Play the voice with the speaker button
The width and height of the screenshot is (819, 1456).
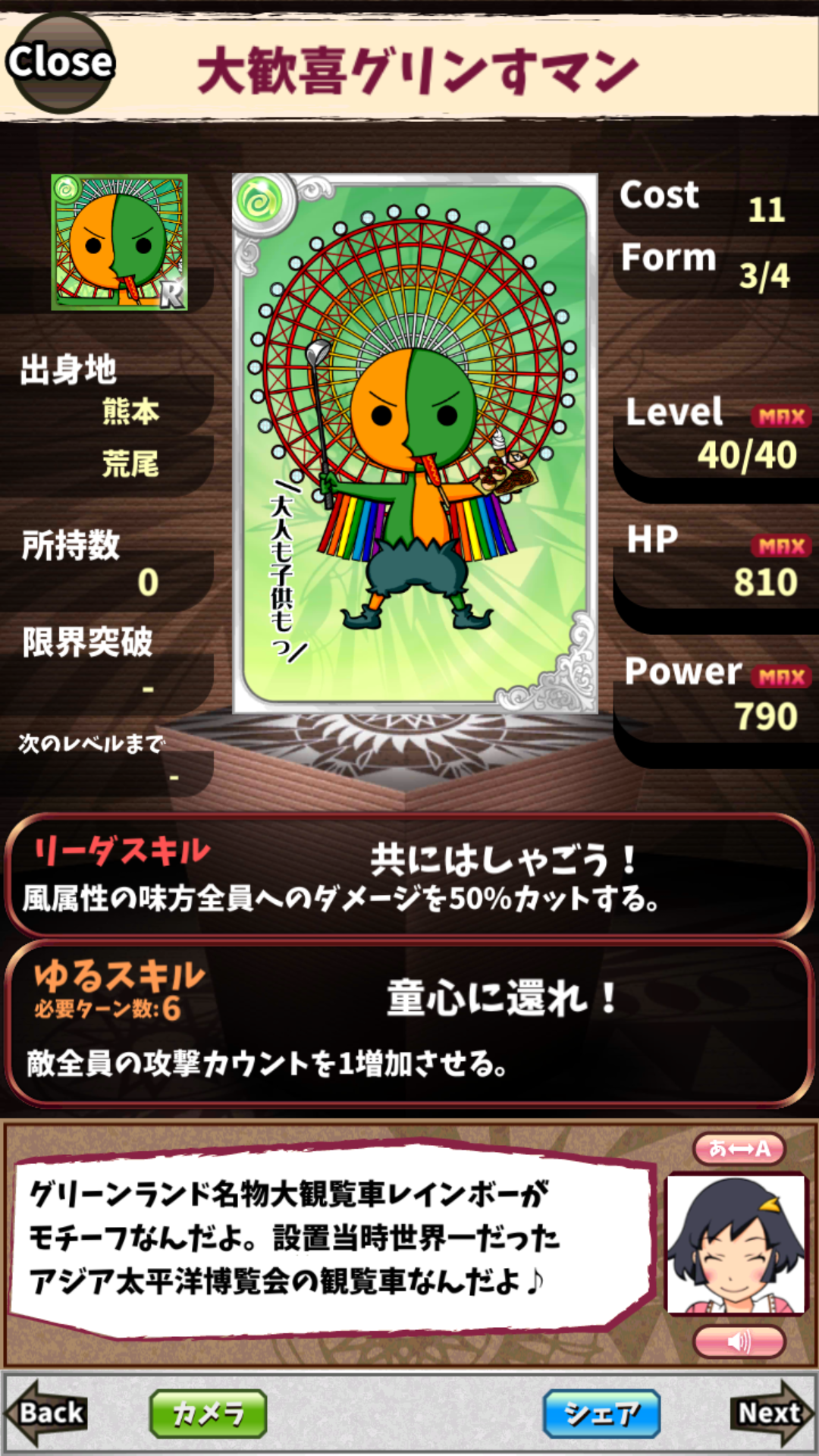point(739,1341)
